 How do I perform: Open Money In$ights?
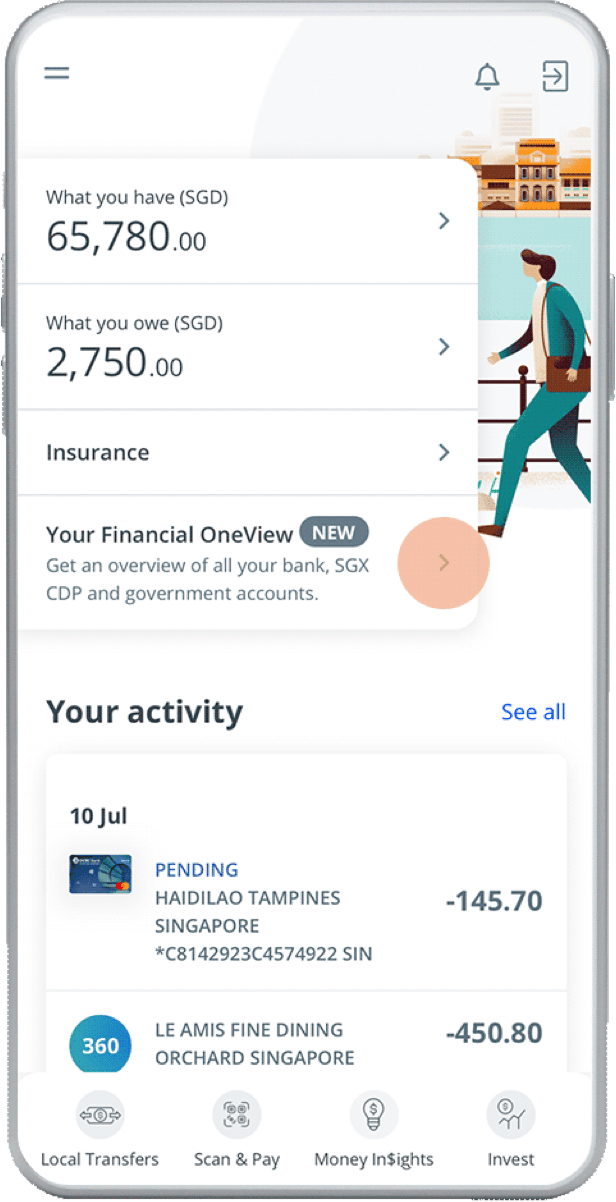(374, 1130)
